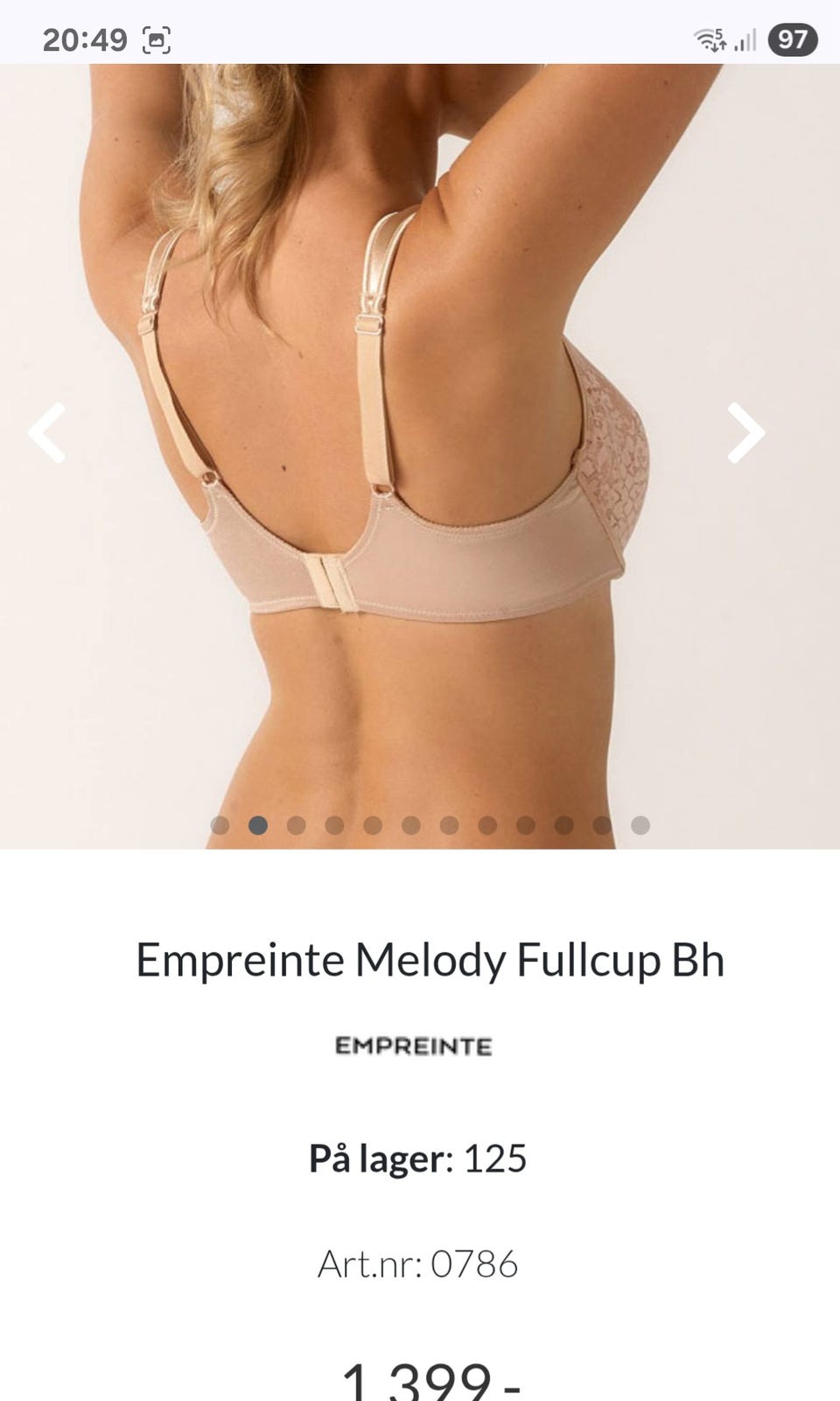Select the first carousel dot
The width and height of the screenshot is (840, 1401).
pos(216,823)
